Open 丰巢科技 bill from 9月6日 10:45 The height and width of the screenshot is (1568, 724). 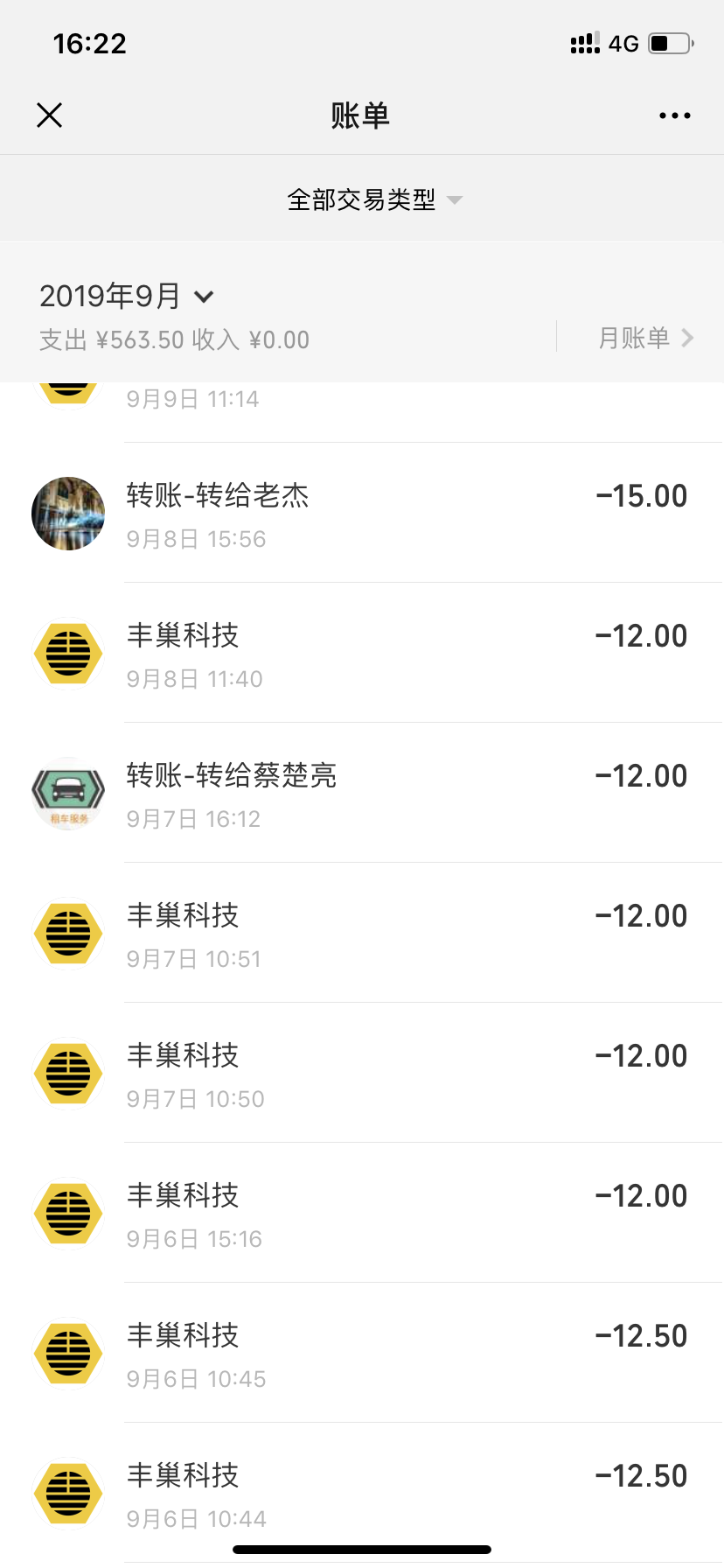pyautogui.click(x=362, y=1354)
